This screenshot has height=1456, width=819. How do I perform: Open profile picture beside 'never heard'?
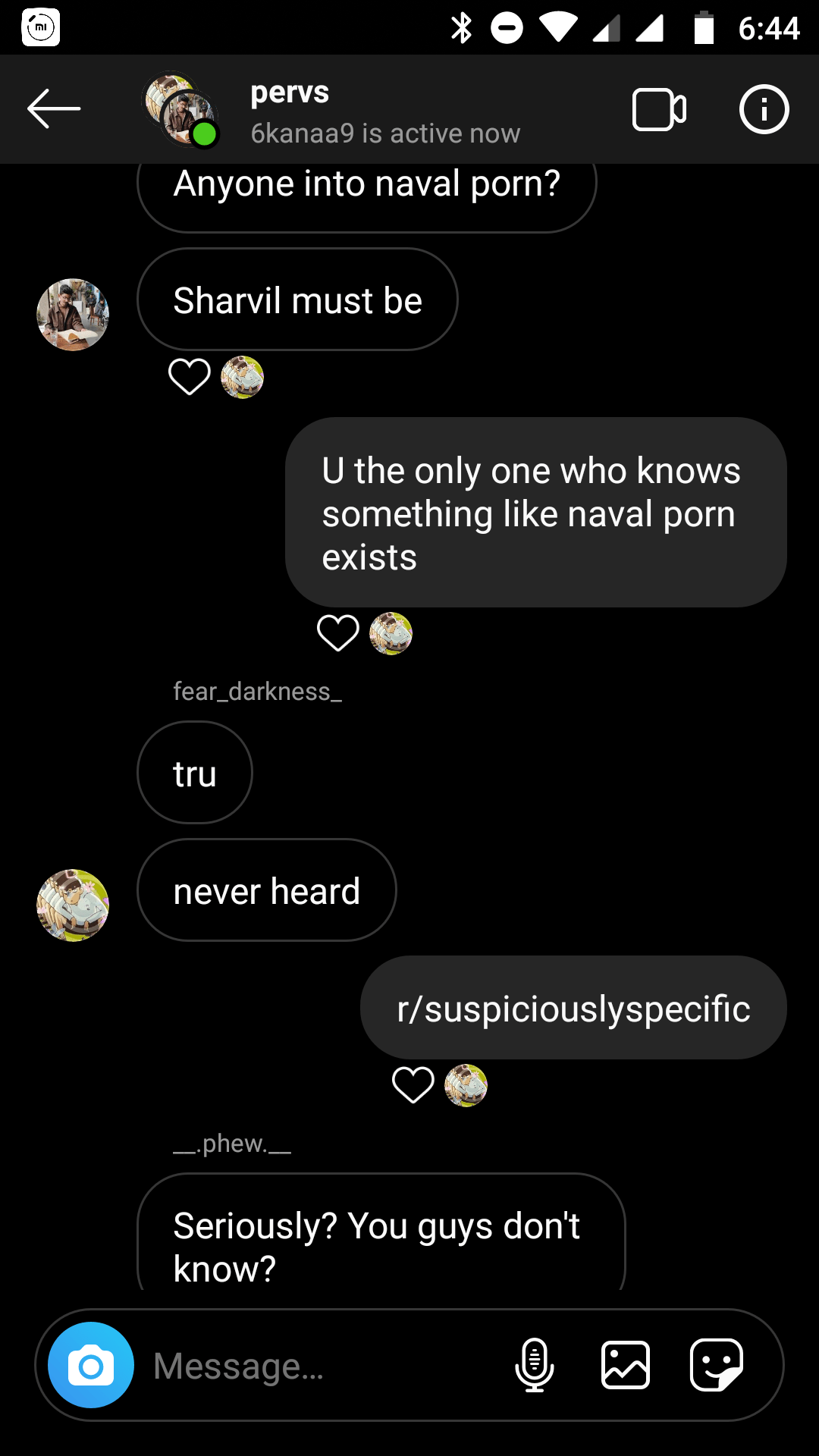(73, 905)
